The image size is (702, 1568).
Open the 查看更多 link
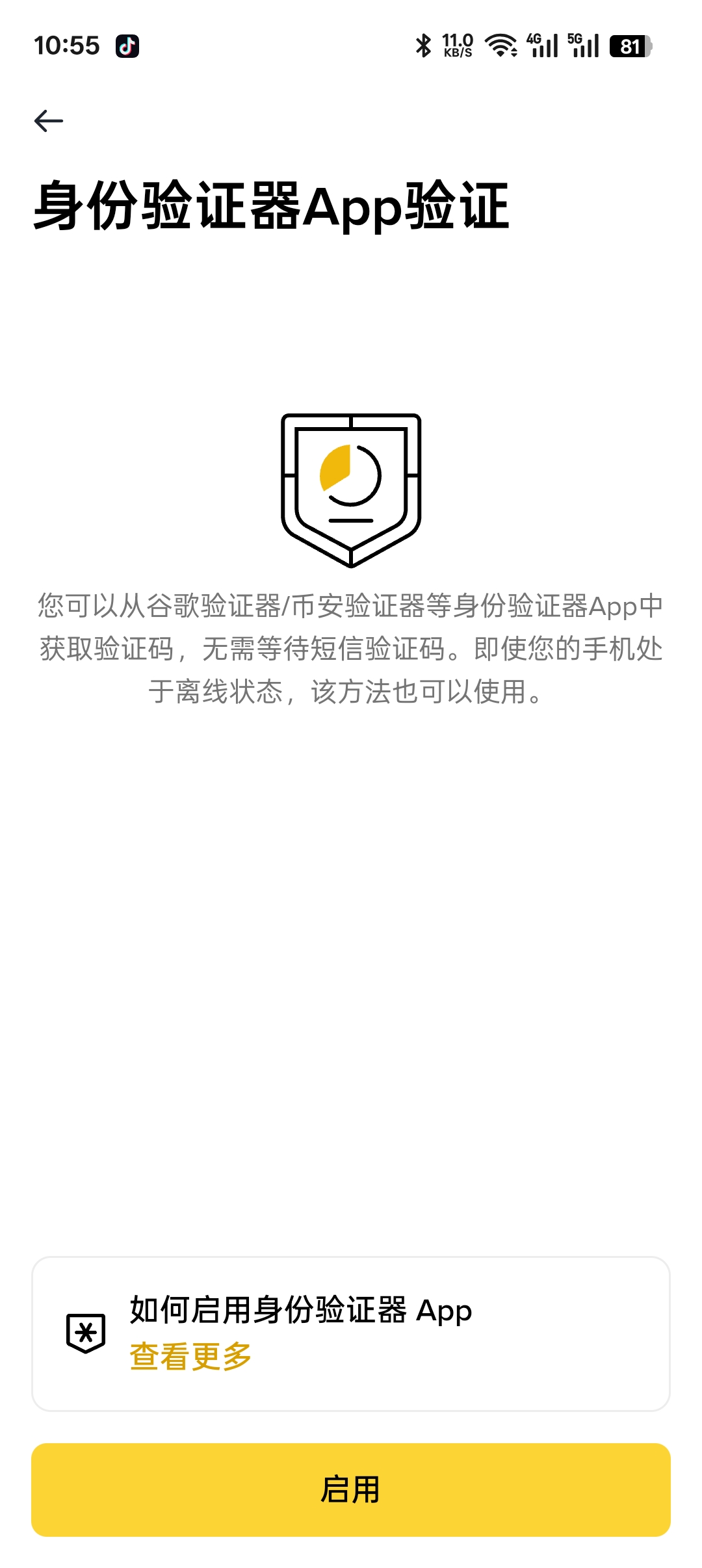click(x=190, y=1357)
